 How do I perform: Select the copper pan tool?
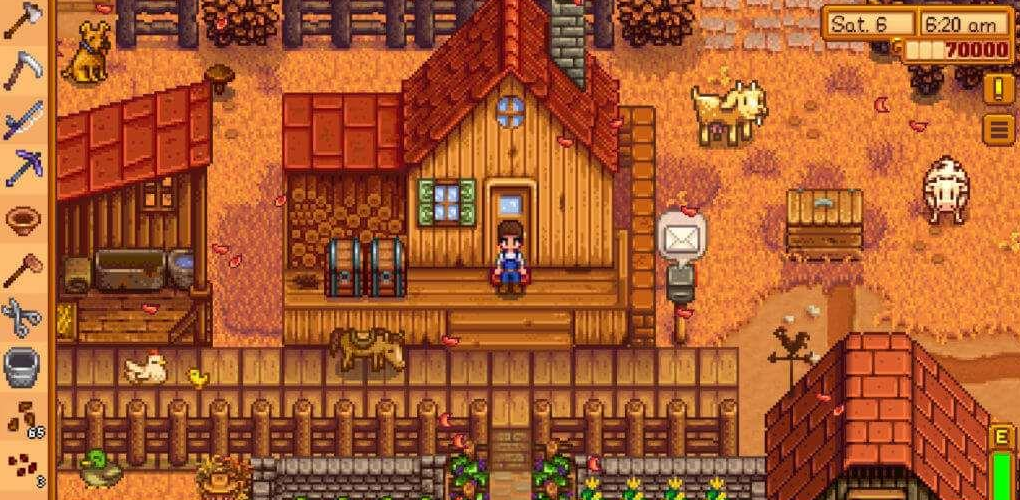tap(22, 218)
